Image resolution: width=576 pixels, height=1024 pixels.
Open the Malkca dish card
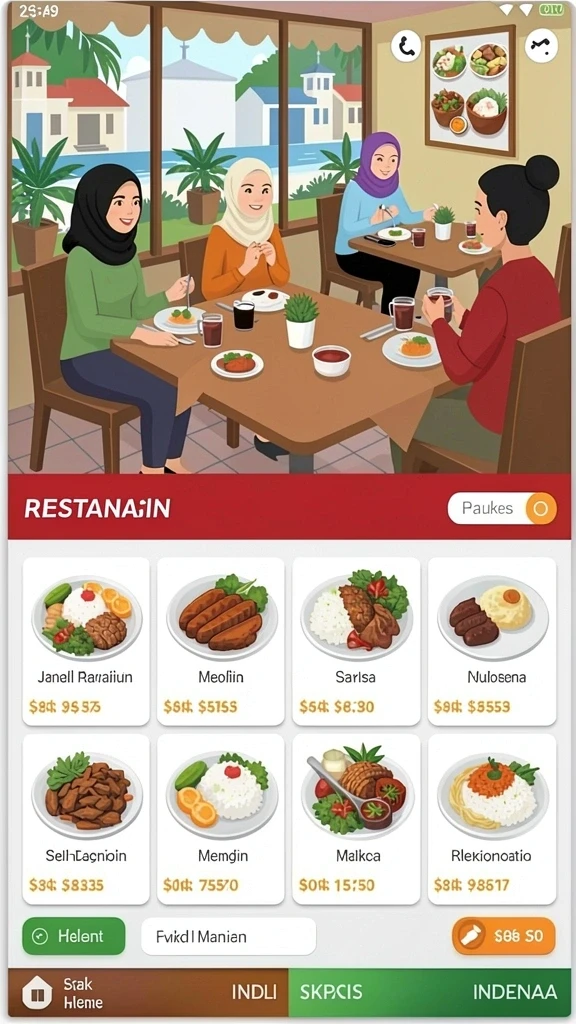[356, 819]
